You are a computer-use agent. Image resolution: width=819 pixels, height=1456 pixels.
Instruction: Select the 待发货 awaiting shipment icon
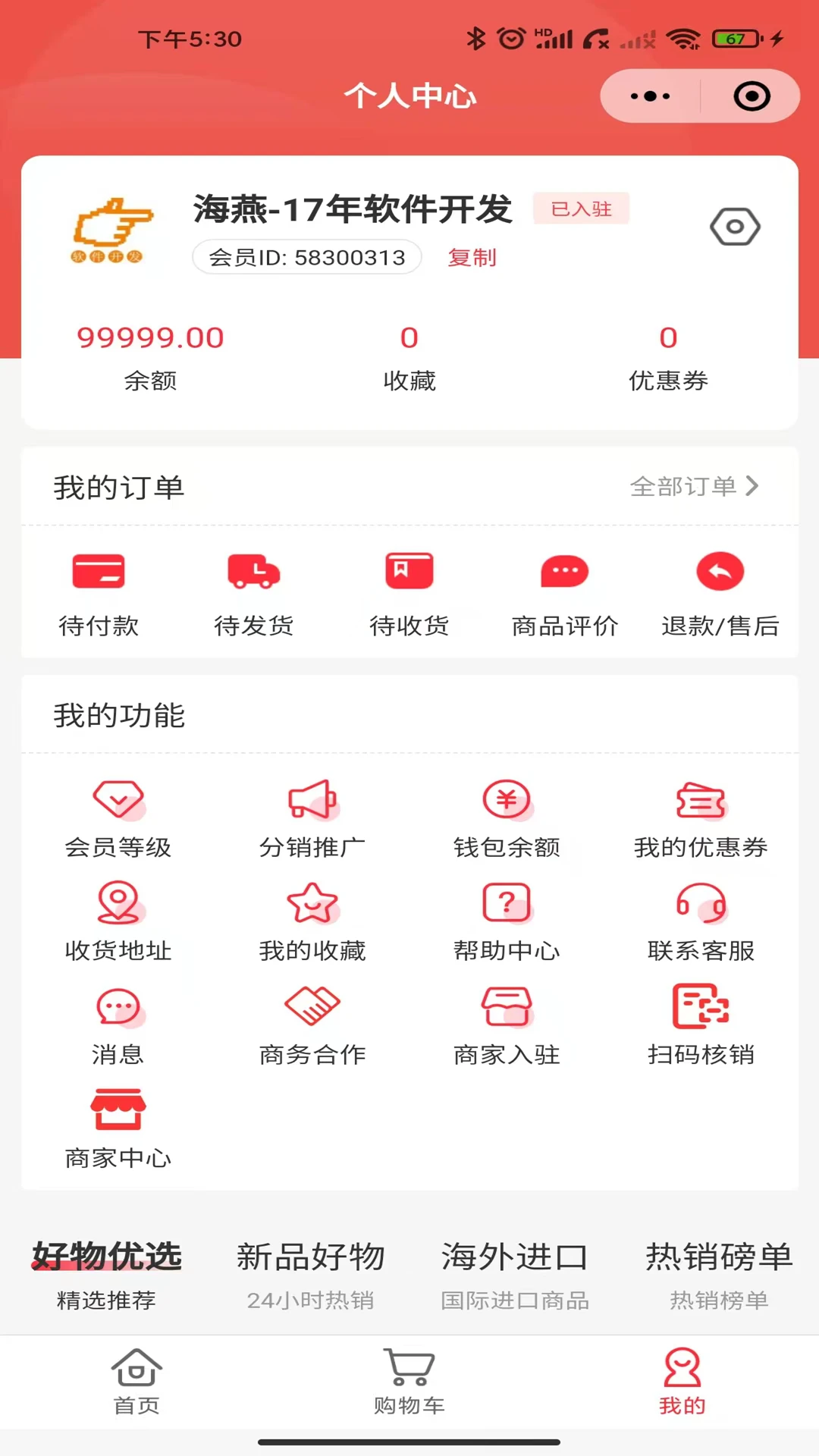tap(254, 591)
